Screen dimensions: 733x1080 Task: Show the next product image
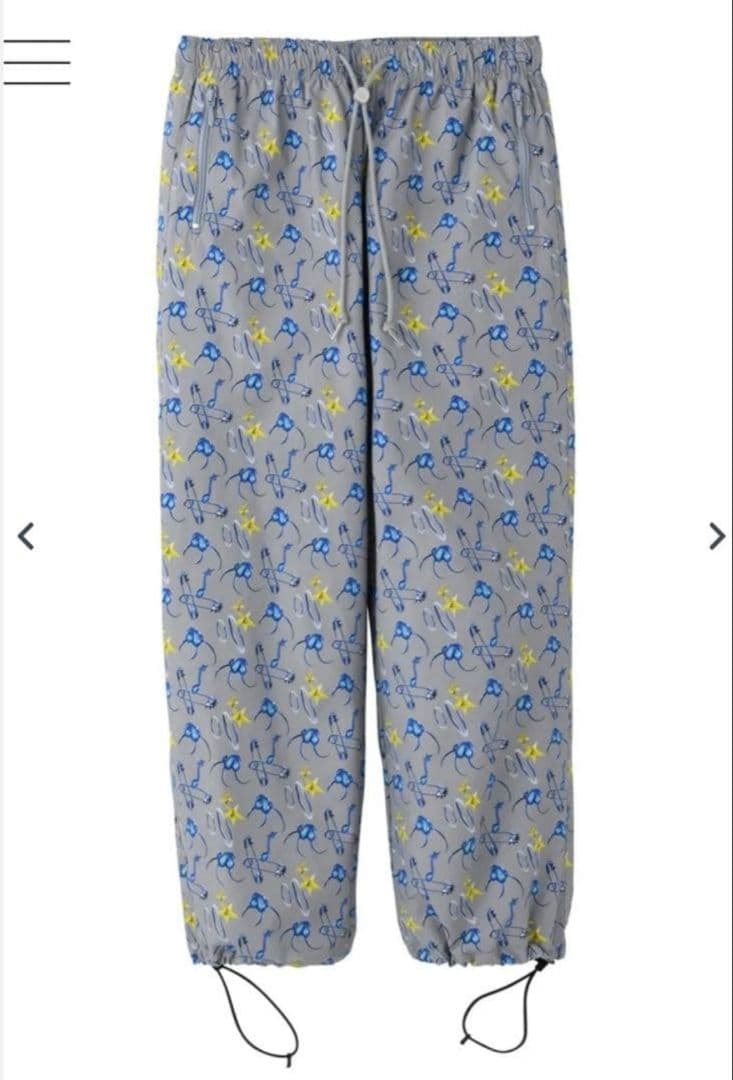click(x=716, y=537)
